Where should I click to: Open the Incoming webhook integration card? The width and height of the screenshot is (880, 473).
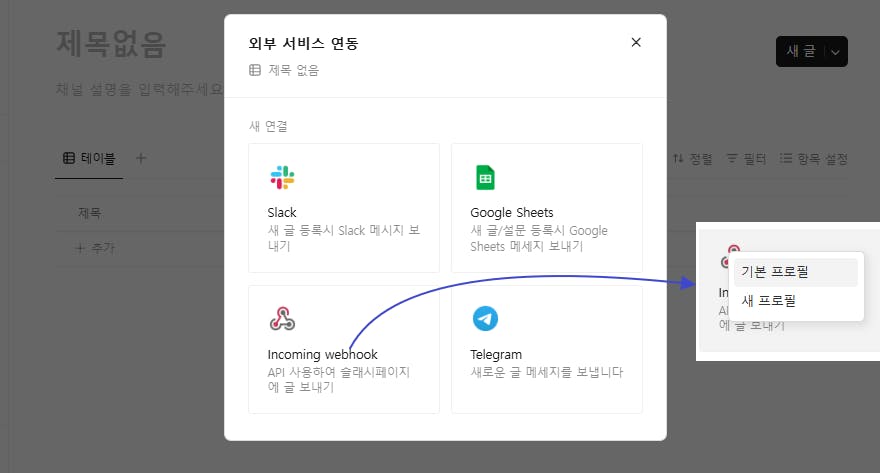pyautogui.click(x=343, y=349)
